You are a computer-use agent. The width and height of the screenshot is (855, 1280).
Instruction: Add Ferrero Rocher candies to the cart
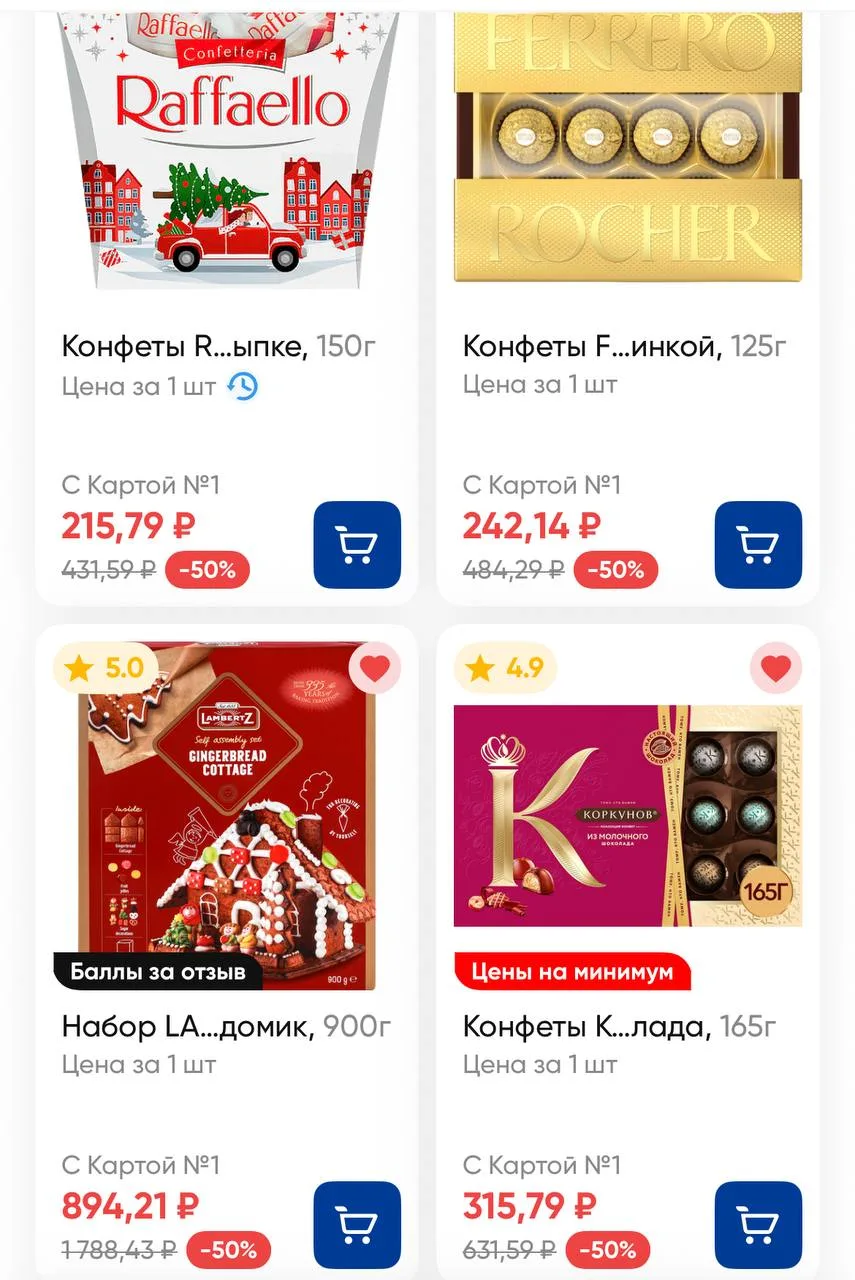click(x=758, y=545)
